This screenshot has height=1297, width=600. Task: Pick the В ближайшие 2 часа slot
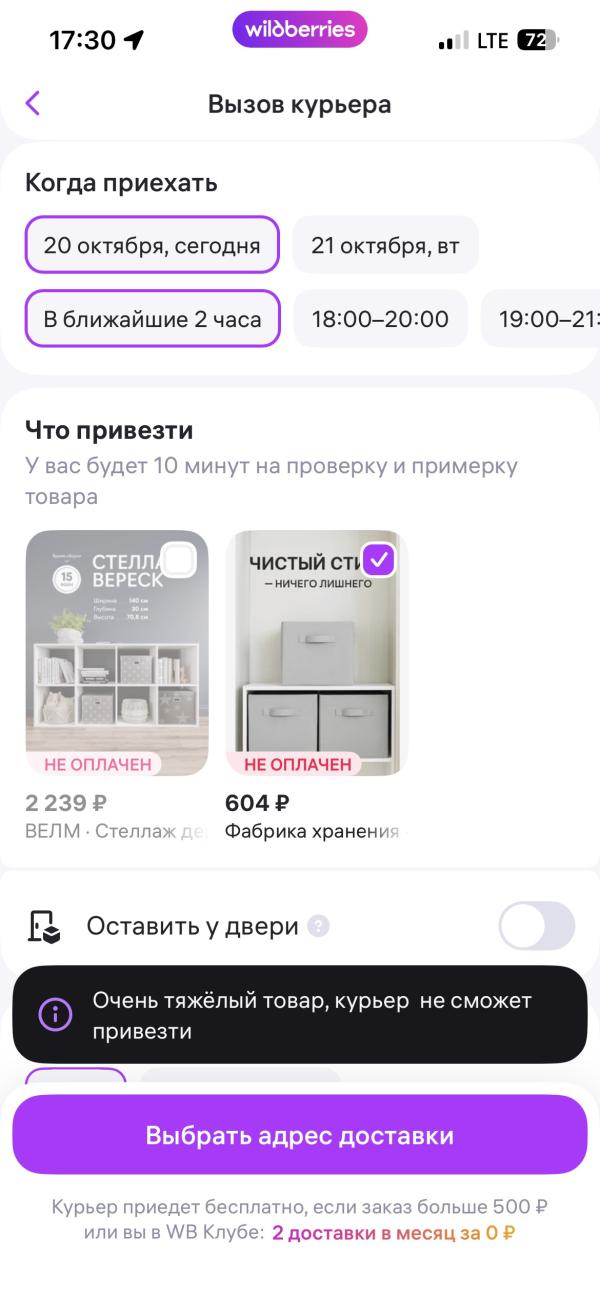152,320
